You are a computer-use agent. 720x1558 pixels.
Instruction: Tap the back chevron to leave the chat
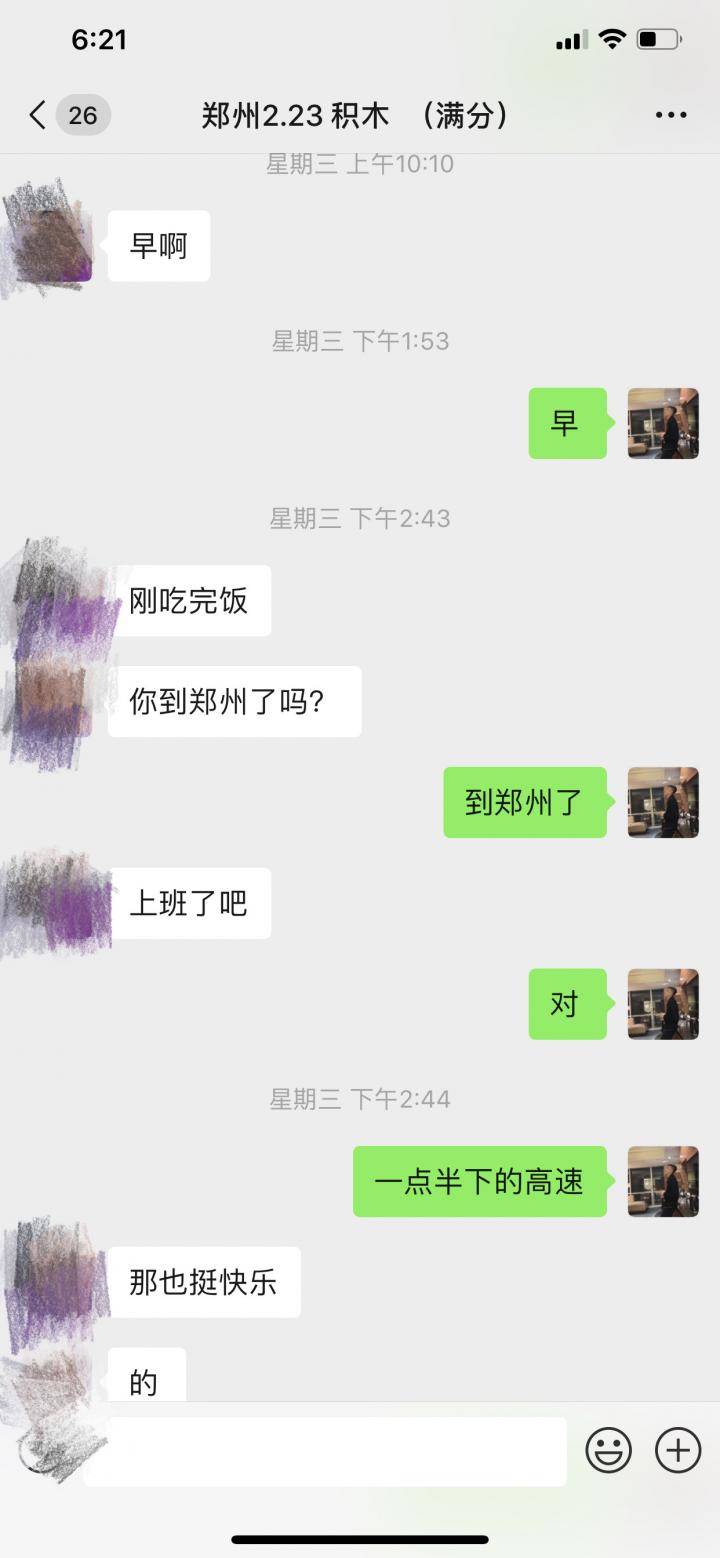36,115
